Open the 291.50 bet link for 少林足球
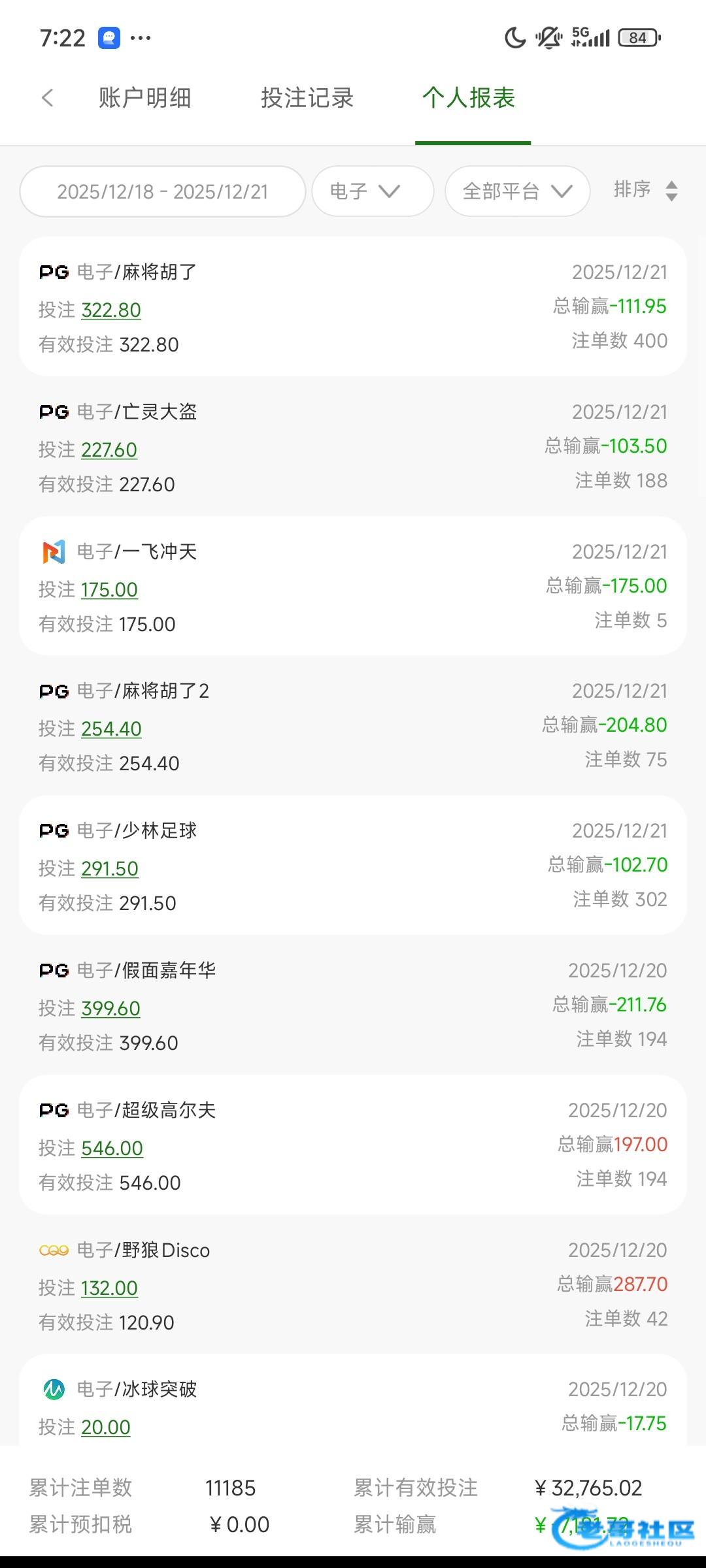706x1568 pixels. point(110,869)
